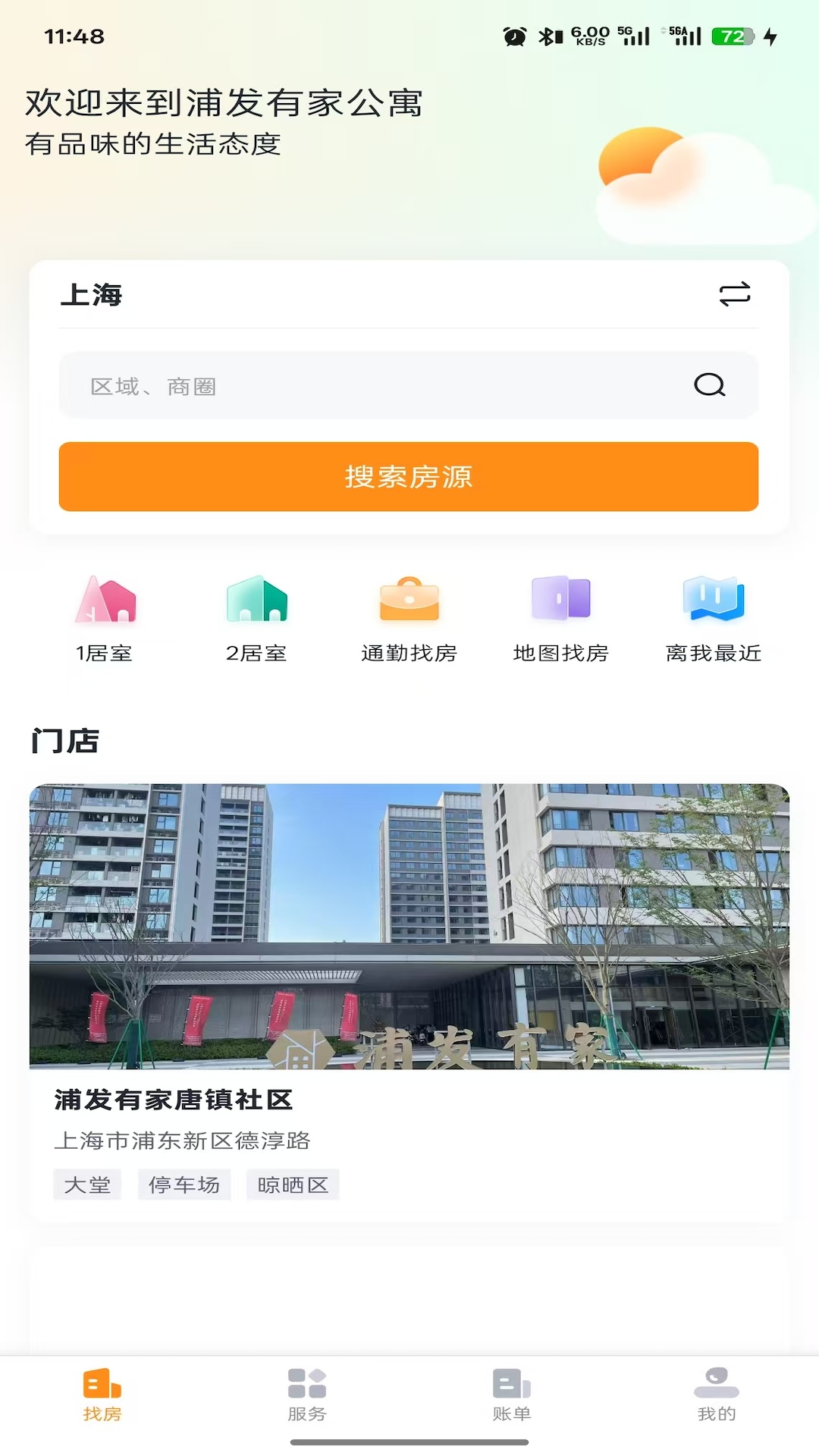The height and width of the screenshot is (1456, 819).
Task: Tap the 搜索房源 button
Action: 409,476
